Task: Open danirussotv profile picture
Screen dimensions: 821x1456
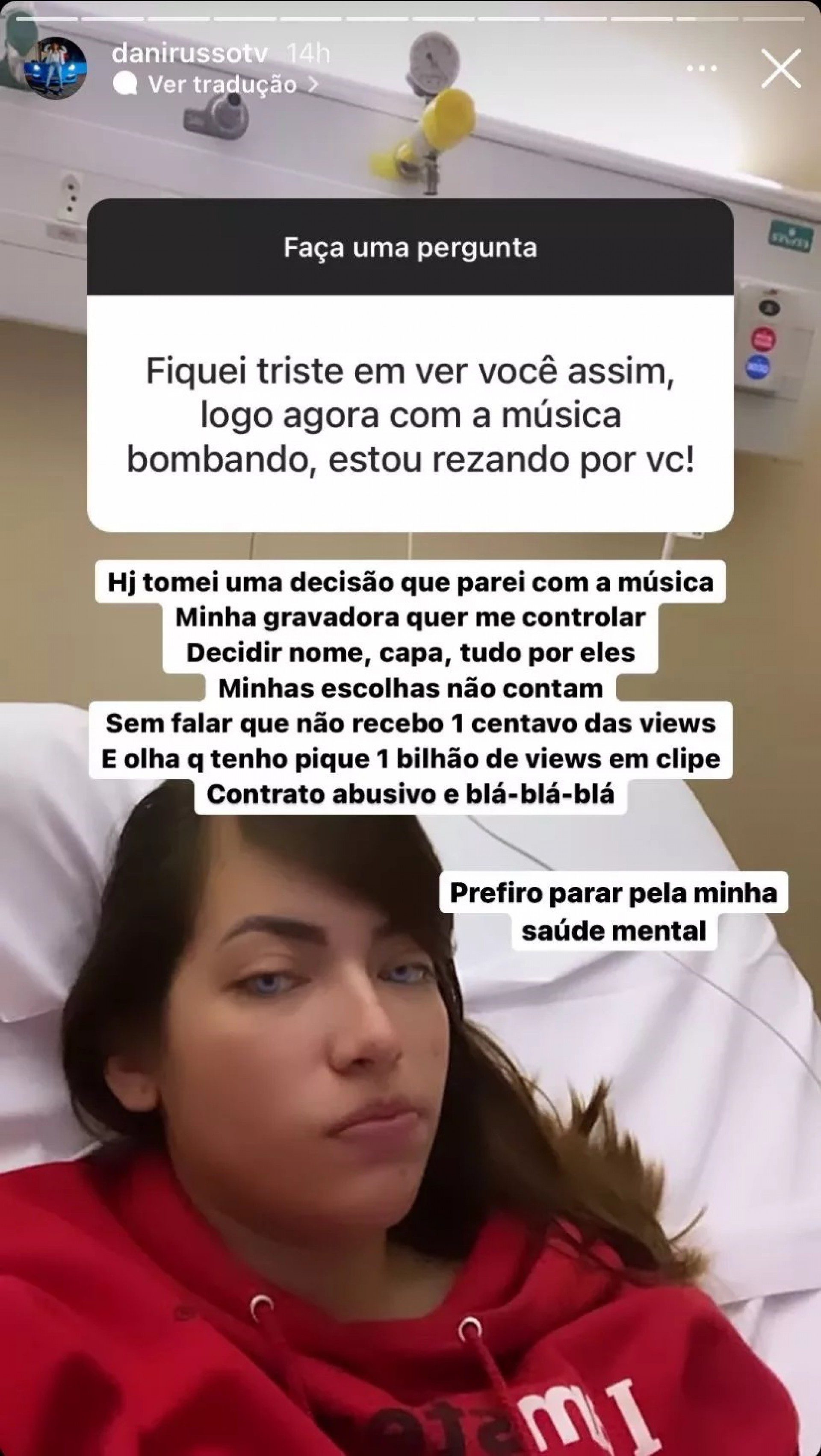Action: click(x=56, y=69)
